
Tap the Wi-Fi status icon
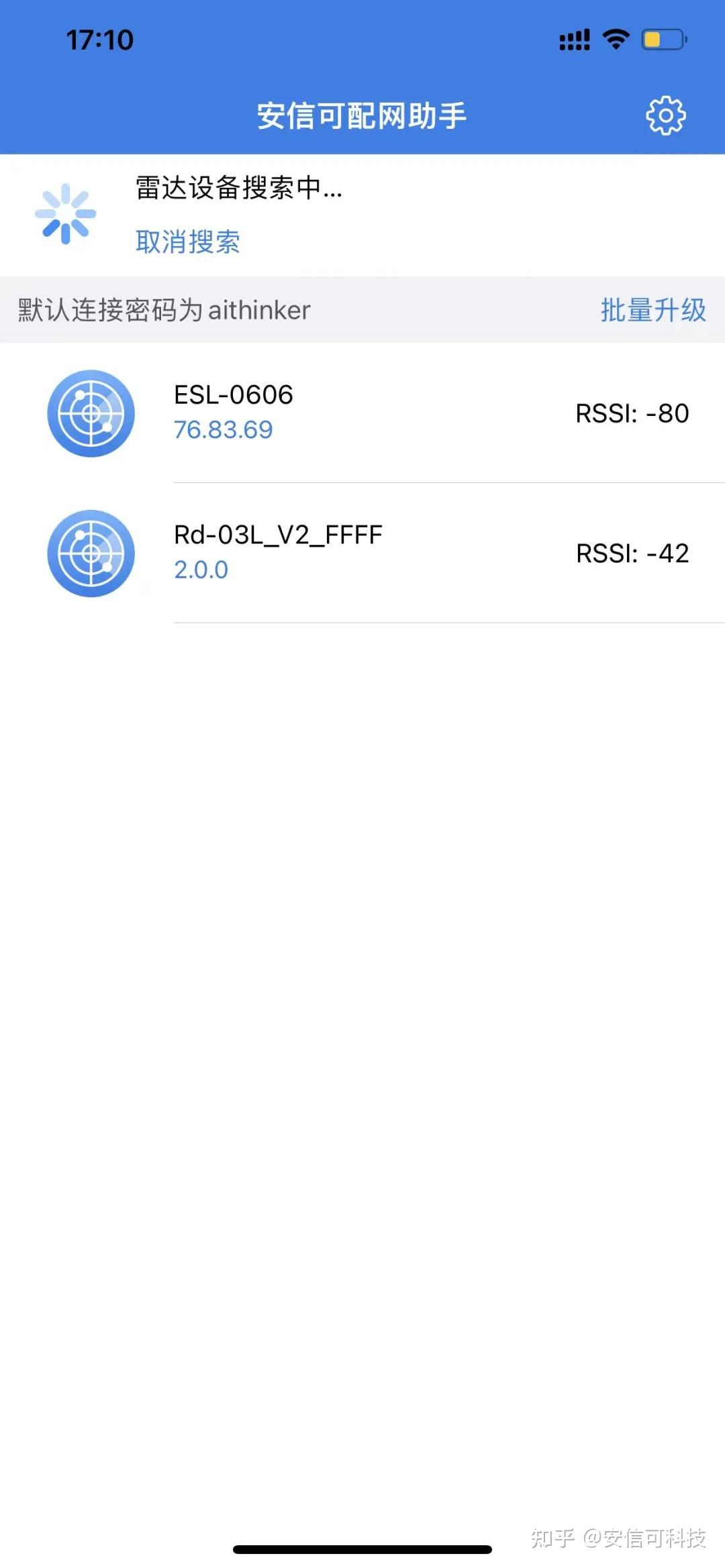click(x=615, y=40)
